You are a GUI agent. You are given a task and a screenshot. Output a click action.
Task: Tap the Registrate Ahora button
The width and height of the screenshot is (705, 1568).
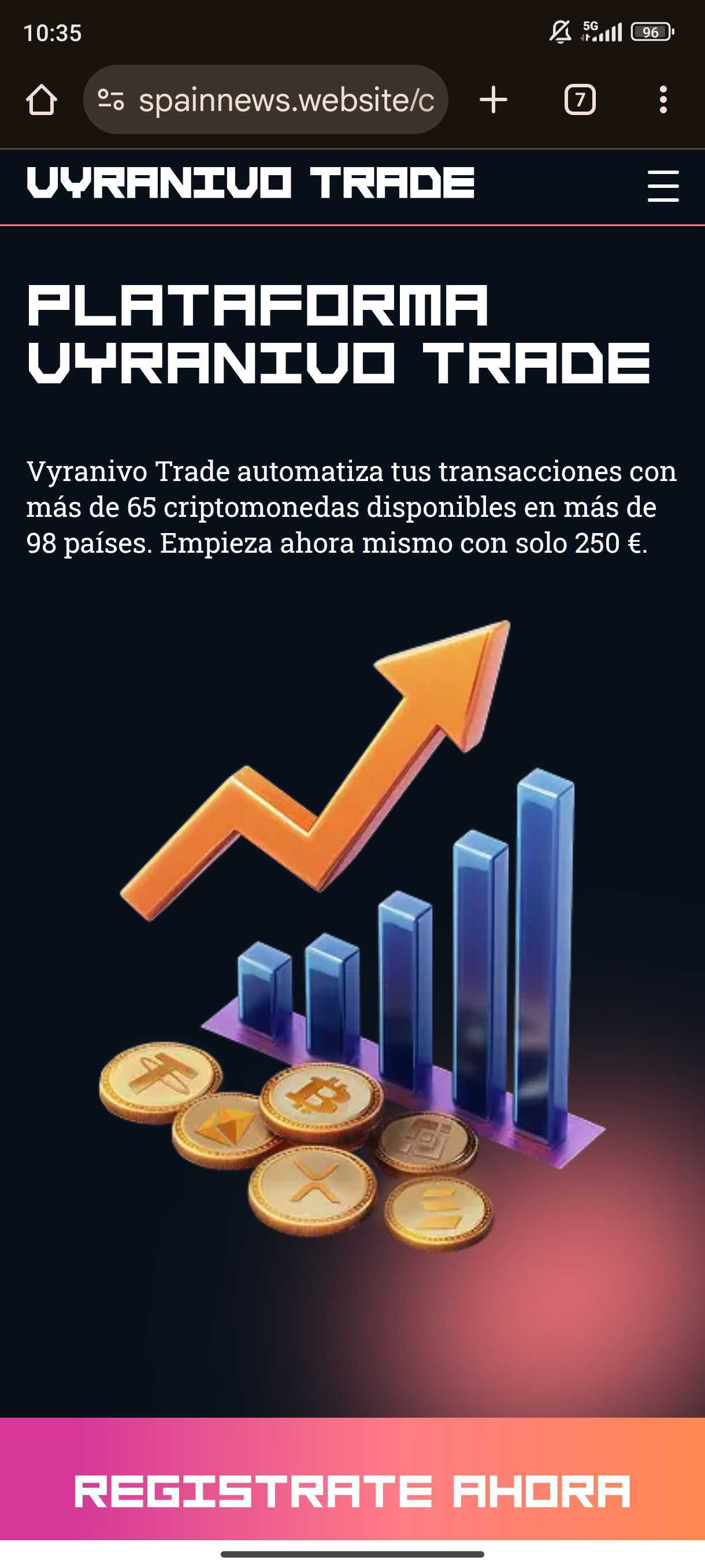[x=352, y=1490]
